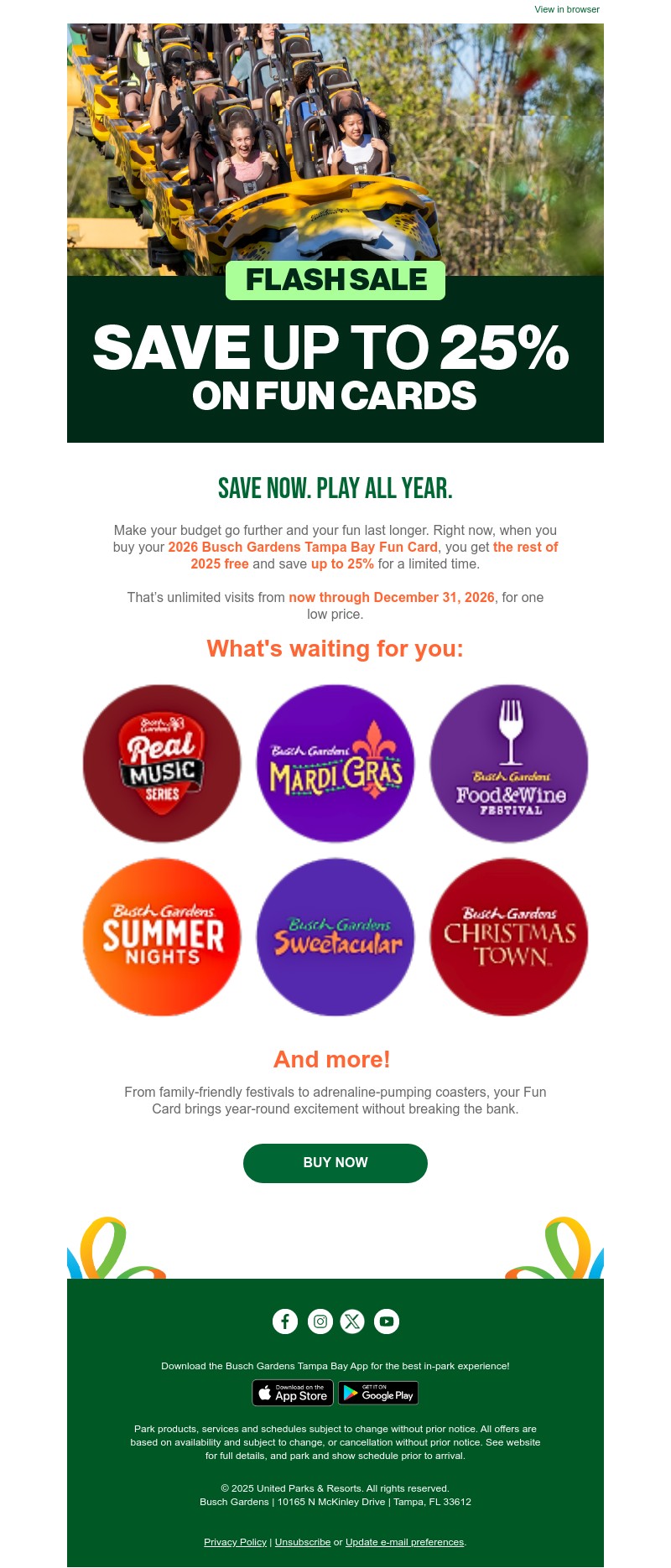671x1568 pixels.
Task: Visit the Instagram profile
Action: coord(320,1321)
